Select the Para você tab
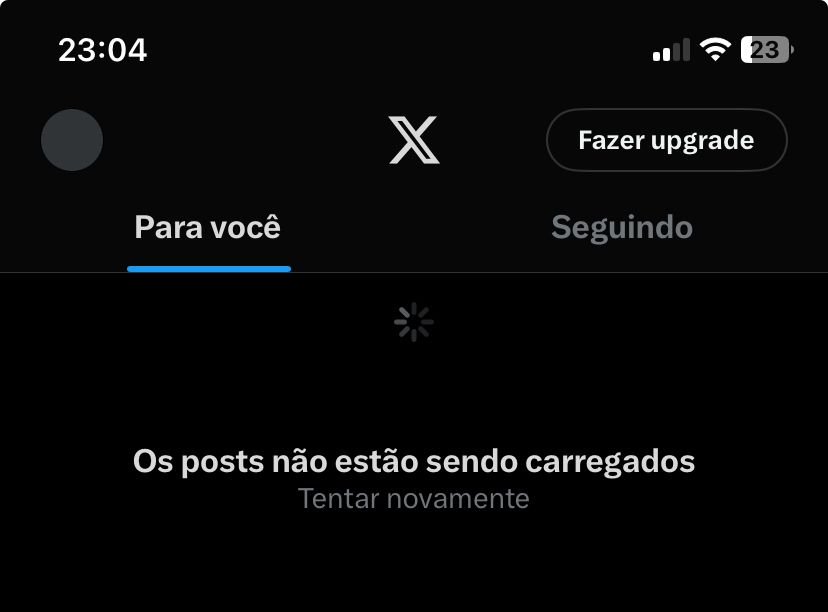The height and width of the screenshot is (612, 828). (x=208, y=228)
